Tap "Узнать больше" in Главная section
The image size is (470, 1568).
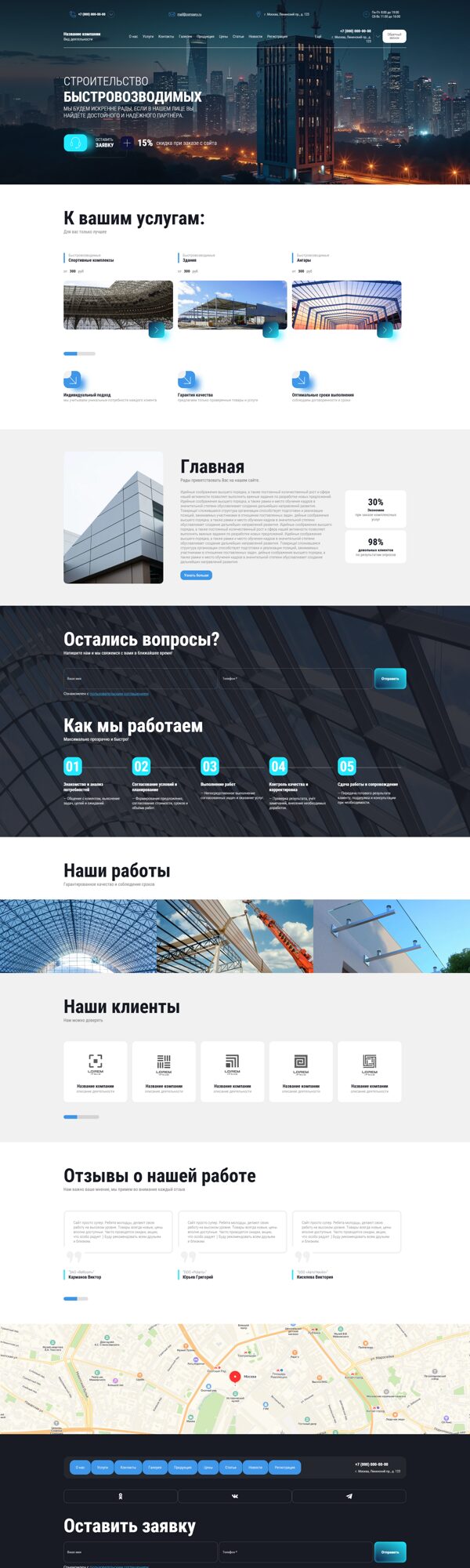tap(196, 575)
